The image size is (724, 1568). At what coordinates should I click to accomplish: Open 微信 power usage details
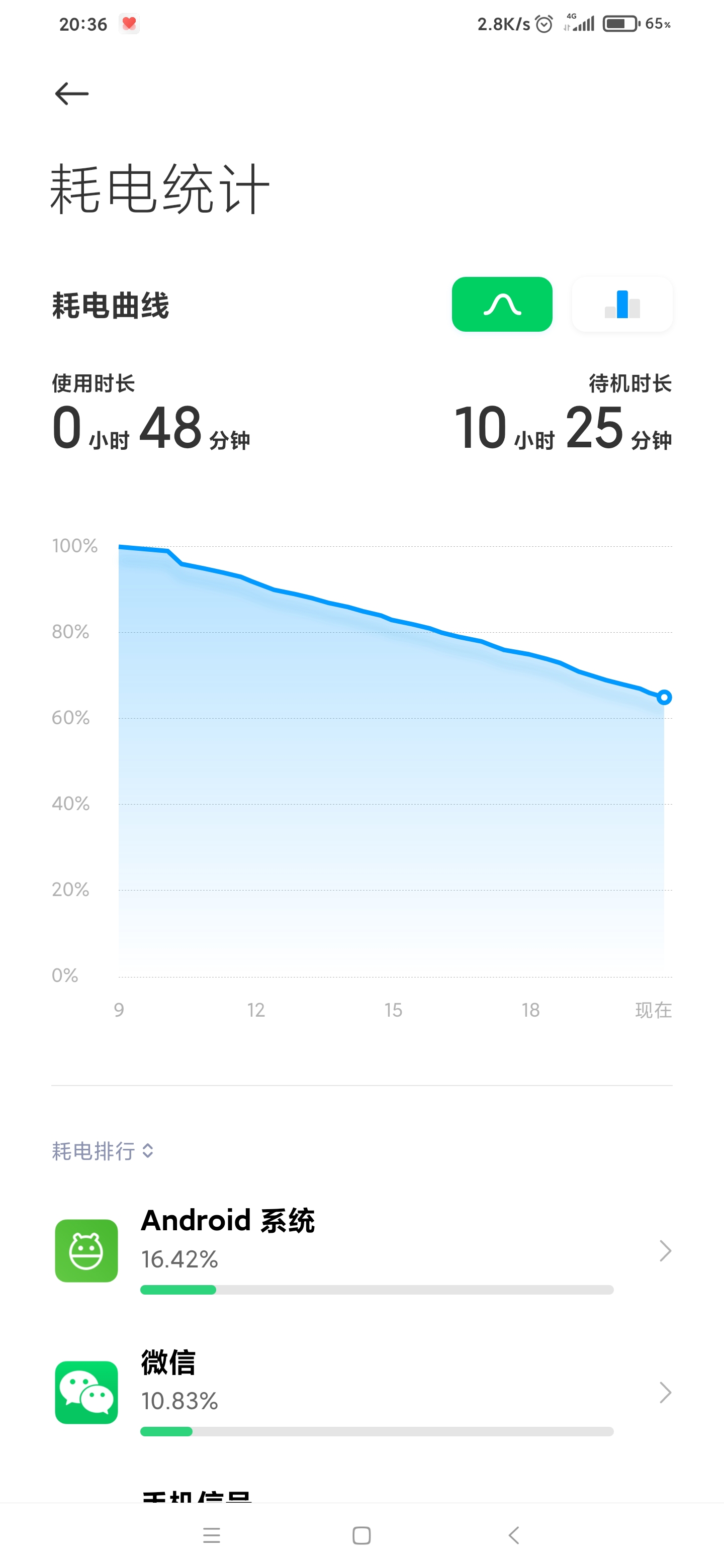(361, 1393)
